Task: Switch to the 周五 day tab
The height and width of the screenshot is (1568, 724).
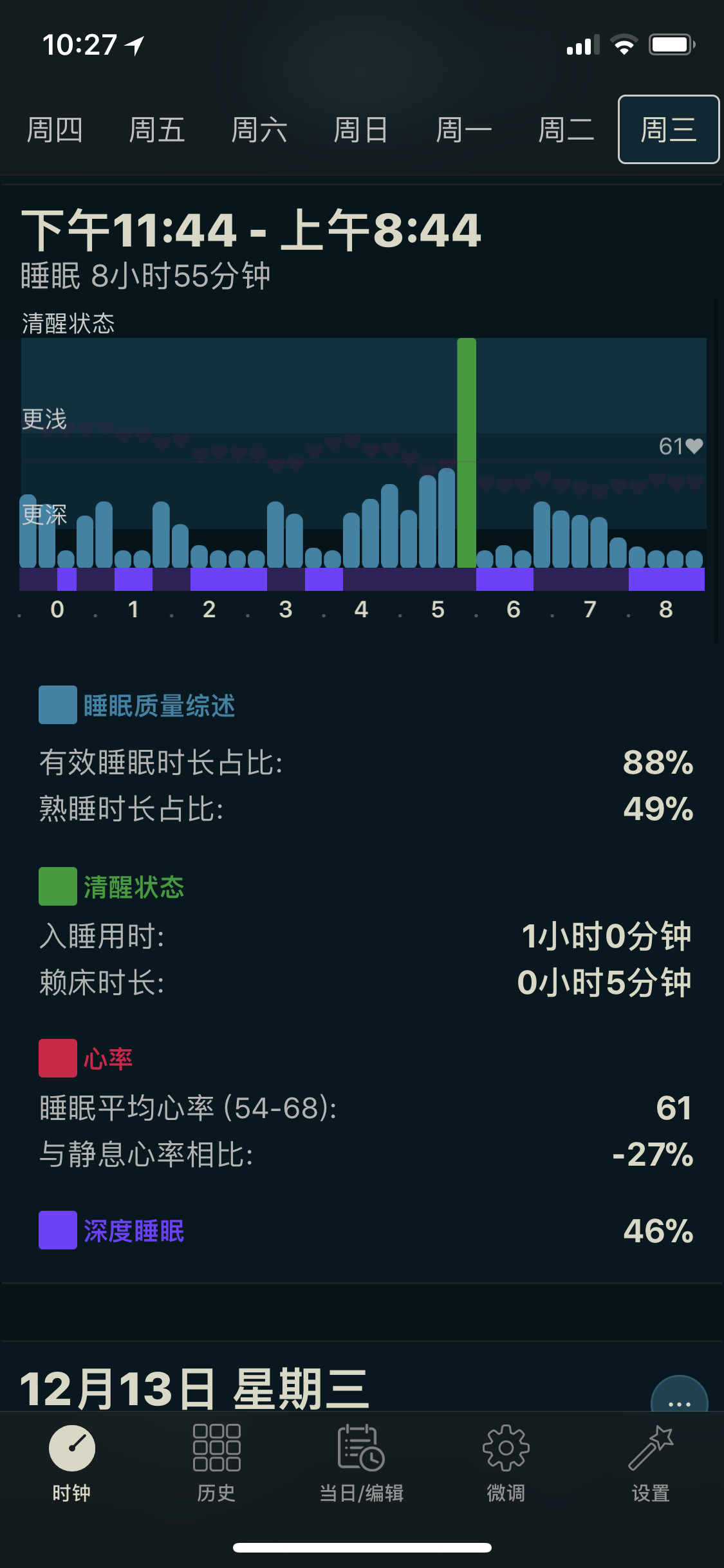Action: point(157,130)
